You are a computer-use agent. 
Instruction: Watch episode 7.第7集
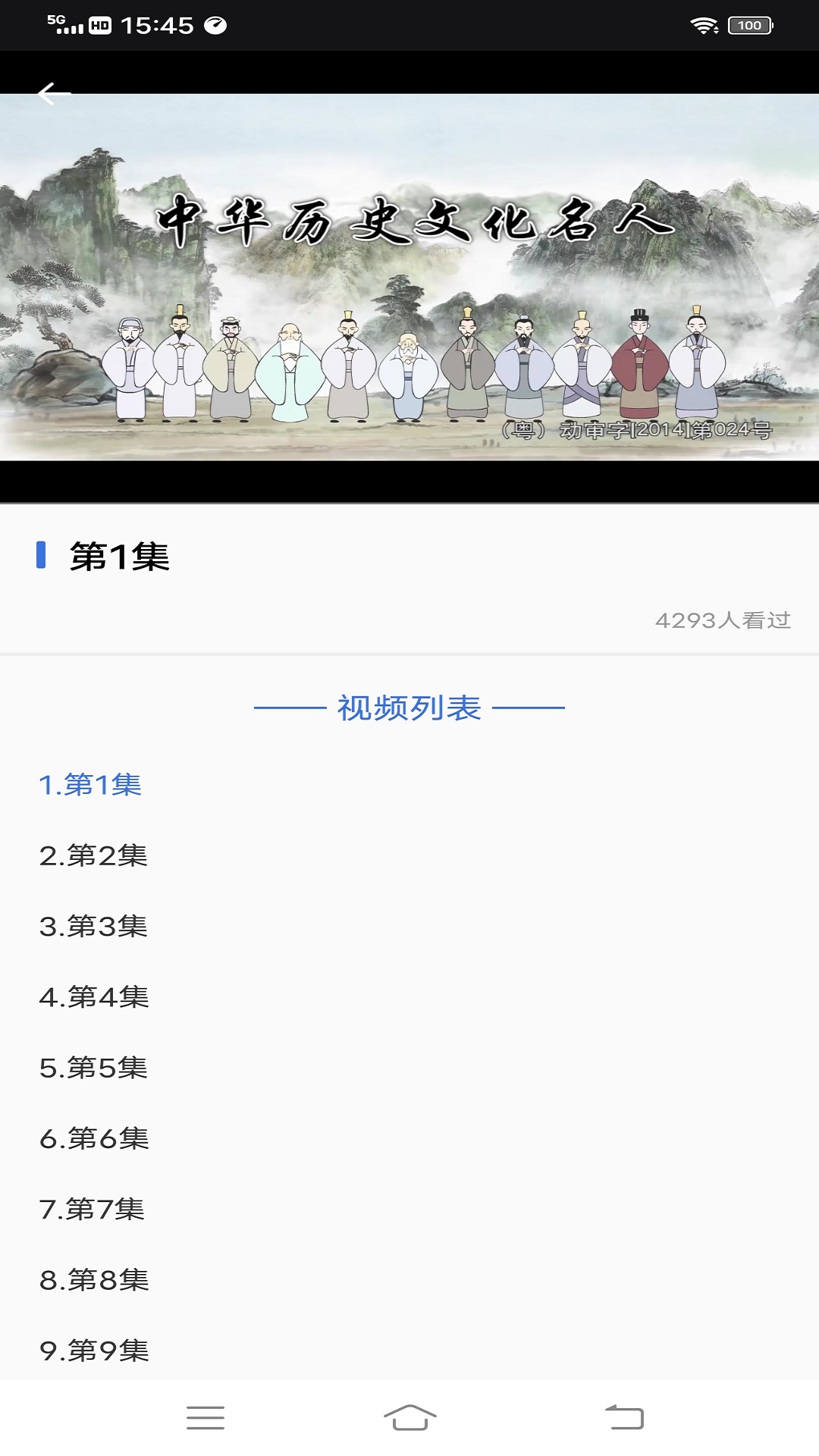point(92,1209)
